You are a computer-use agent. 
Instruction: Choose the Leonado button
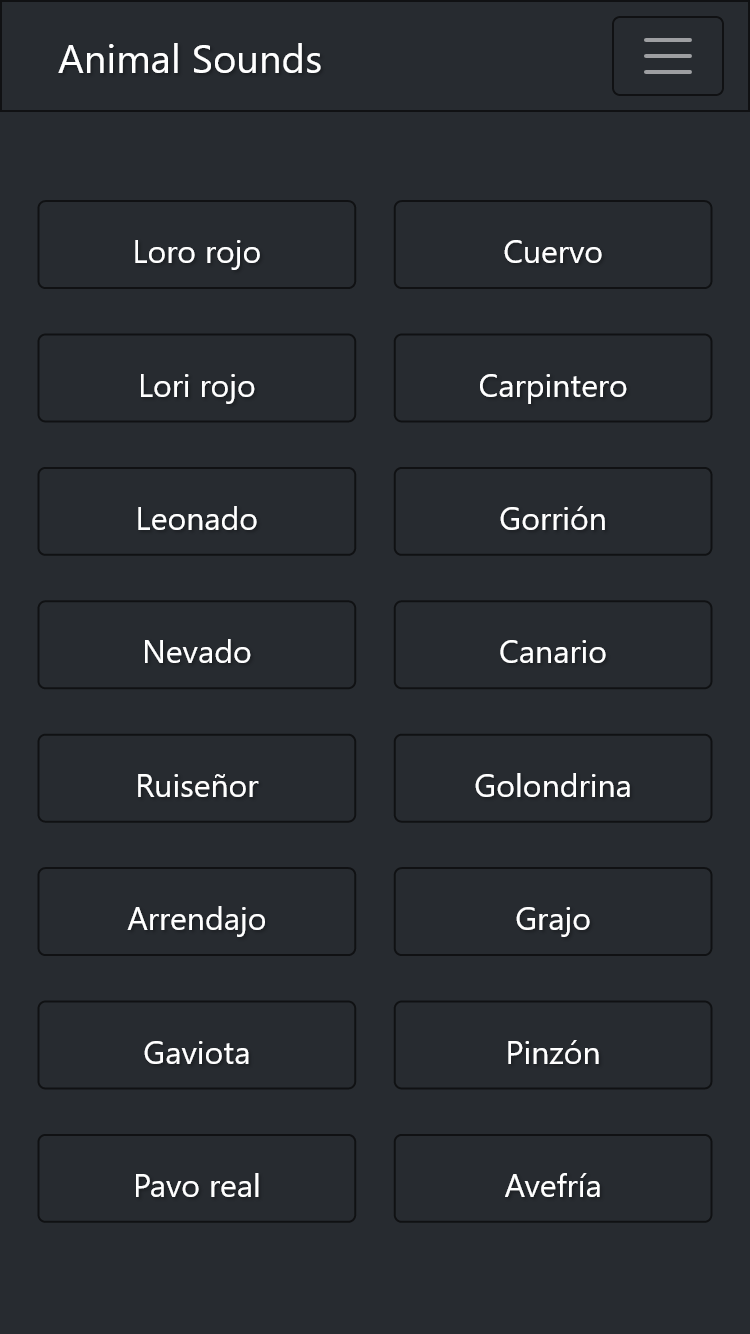click(x=197, y=511)
